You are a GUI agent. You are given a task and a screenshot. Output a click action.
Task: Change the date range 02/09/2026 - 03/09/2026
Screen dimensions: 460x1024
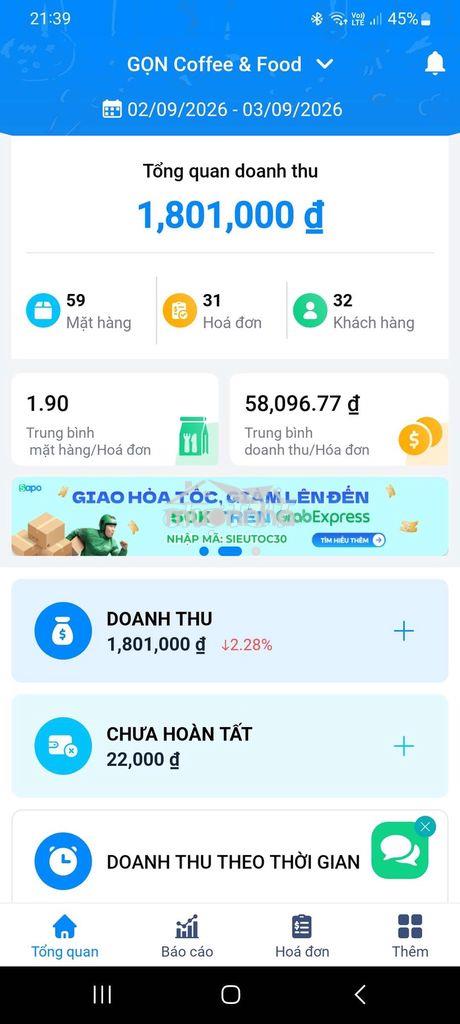point(223,109)
